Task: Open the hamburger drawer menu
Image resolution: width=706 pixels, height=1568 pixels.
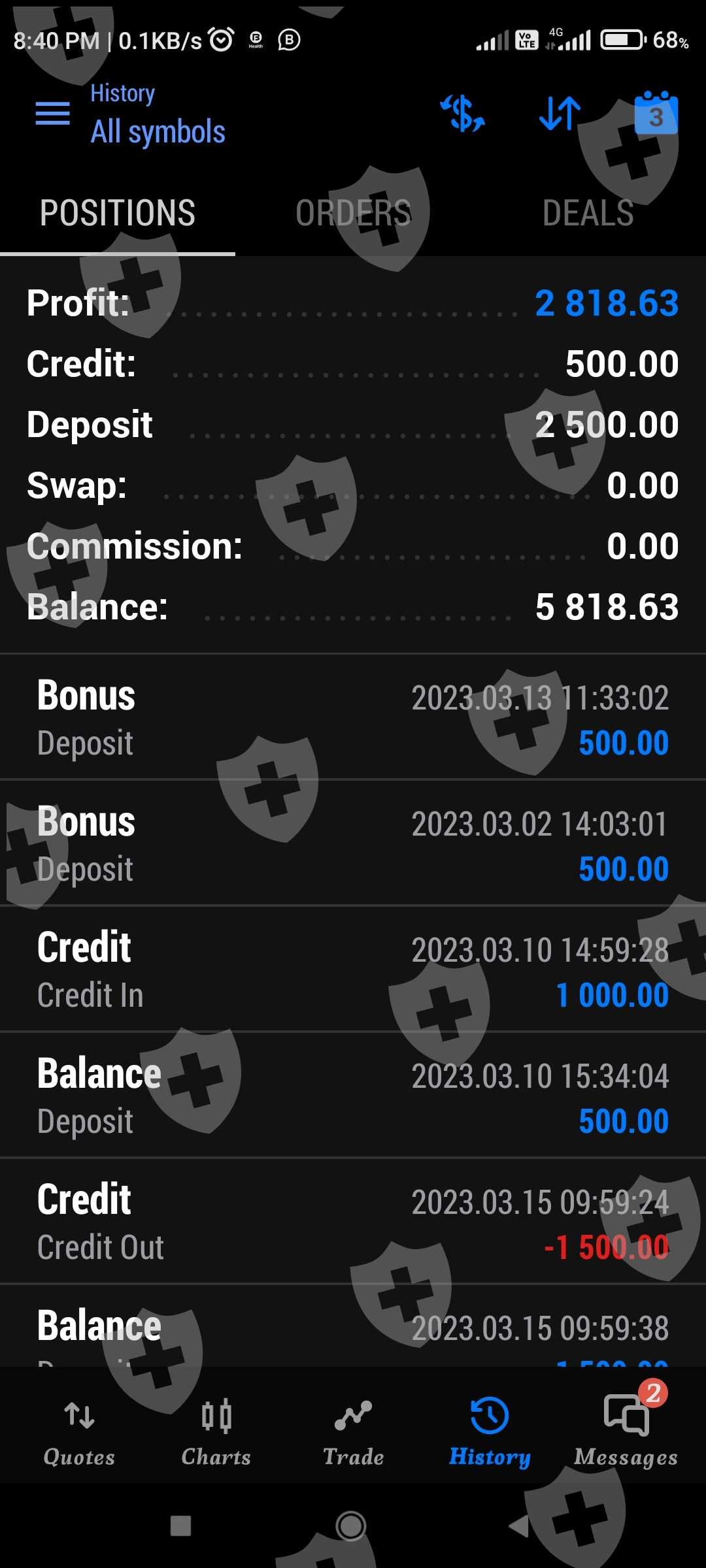Action: (x=52, y=114)
